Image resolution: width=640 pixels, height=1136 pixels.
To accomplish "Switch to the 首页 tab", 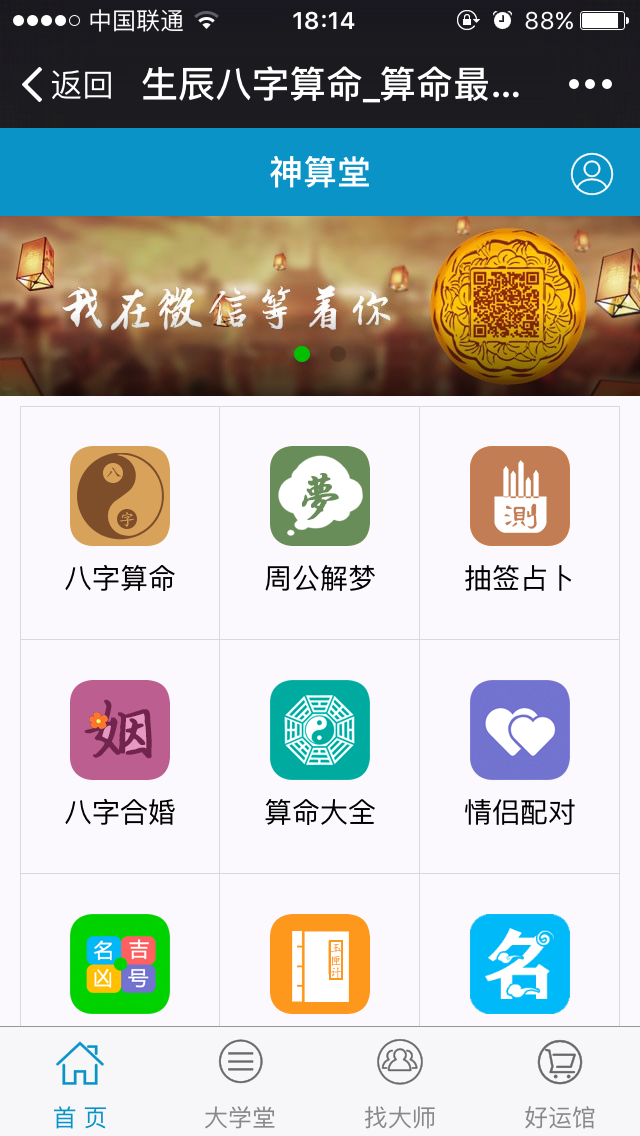I will click(x=80, y=1084).
